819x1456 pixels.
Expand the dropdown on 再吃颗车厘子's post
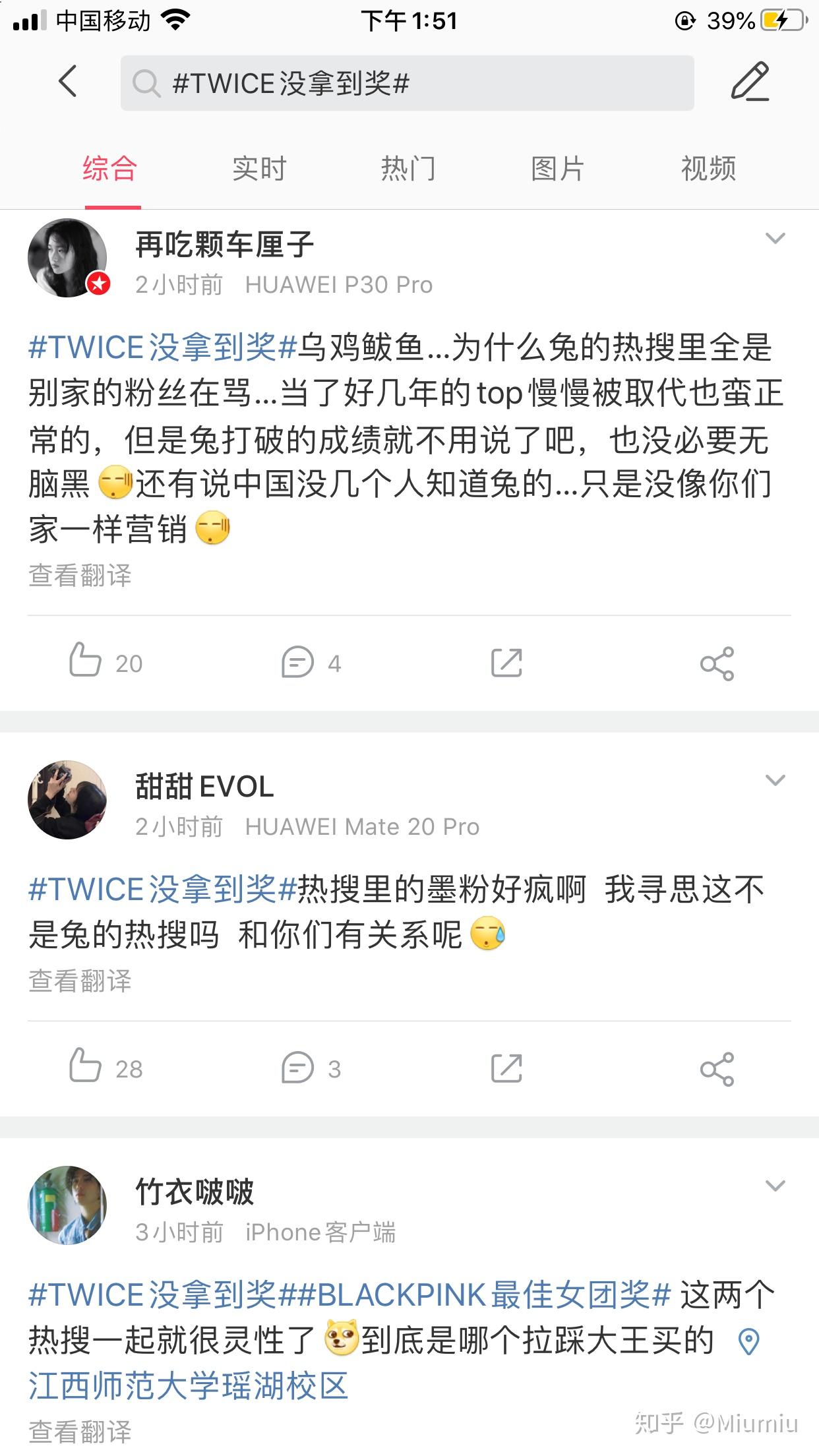click(x=775, y=239)
